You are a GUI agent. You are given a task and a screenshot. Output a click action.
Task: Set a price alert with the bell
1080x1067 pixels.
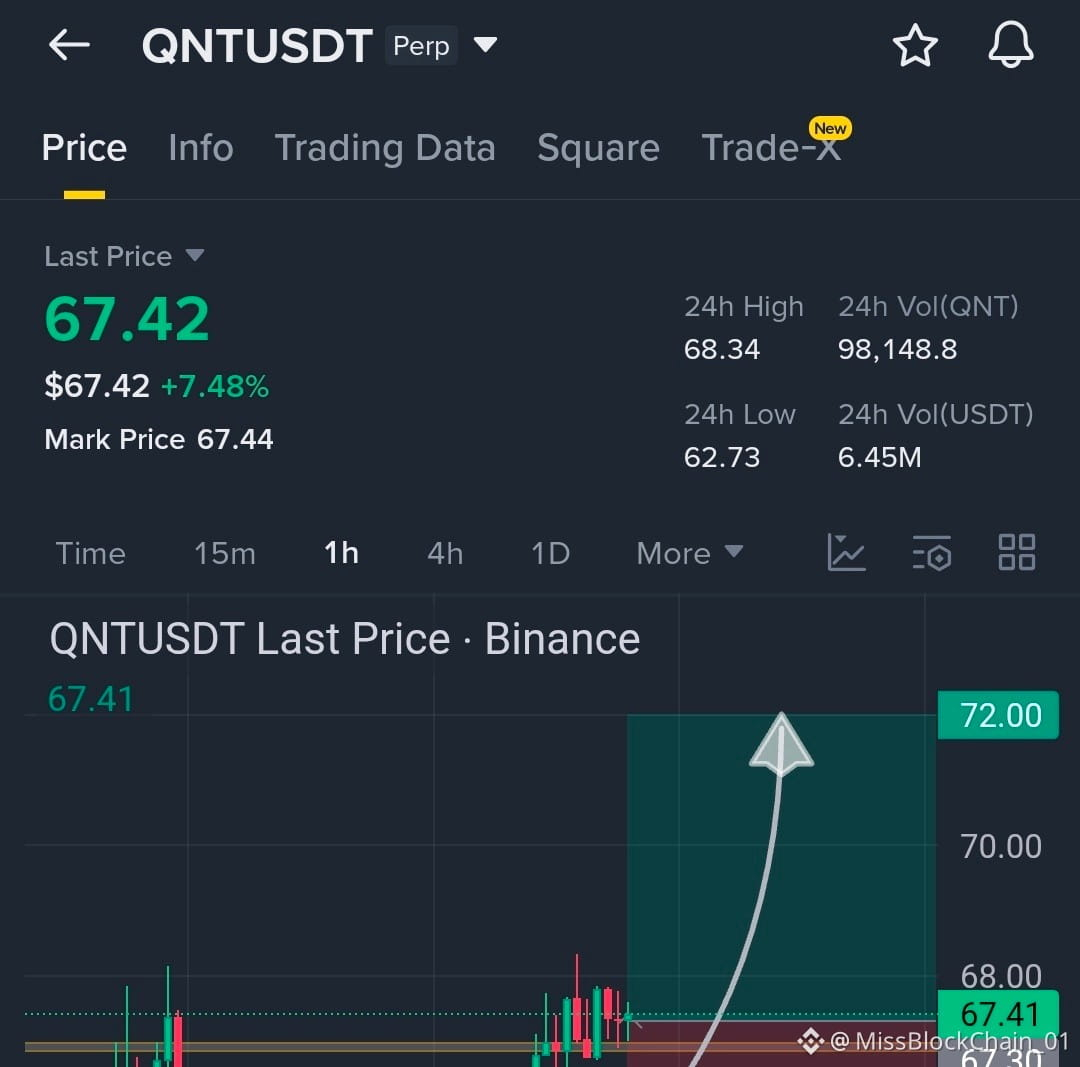[1010, 46]
